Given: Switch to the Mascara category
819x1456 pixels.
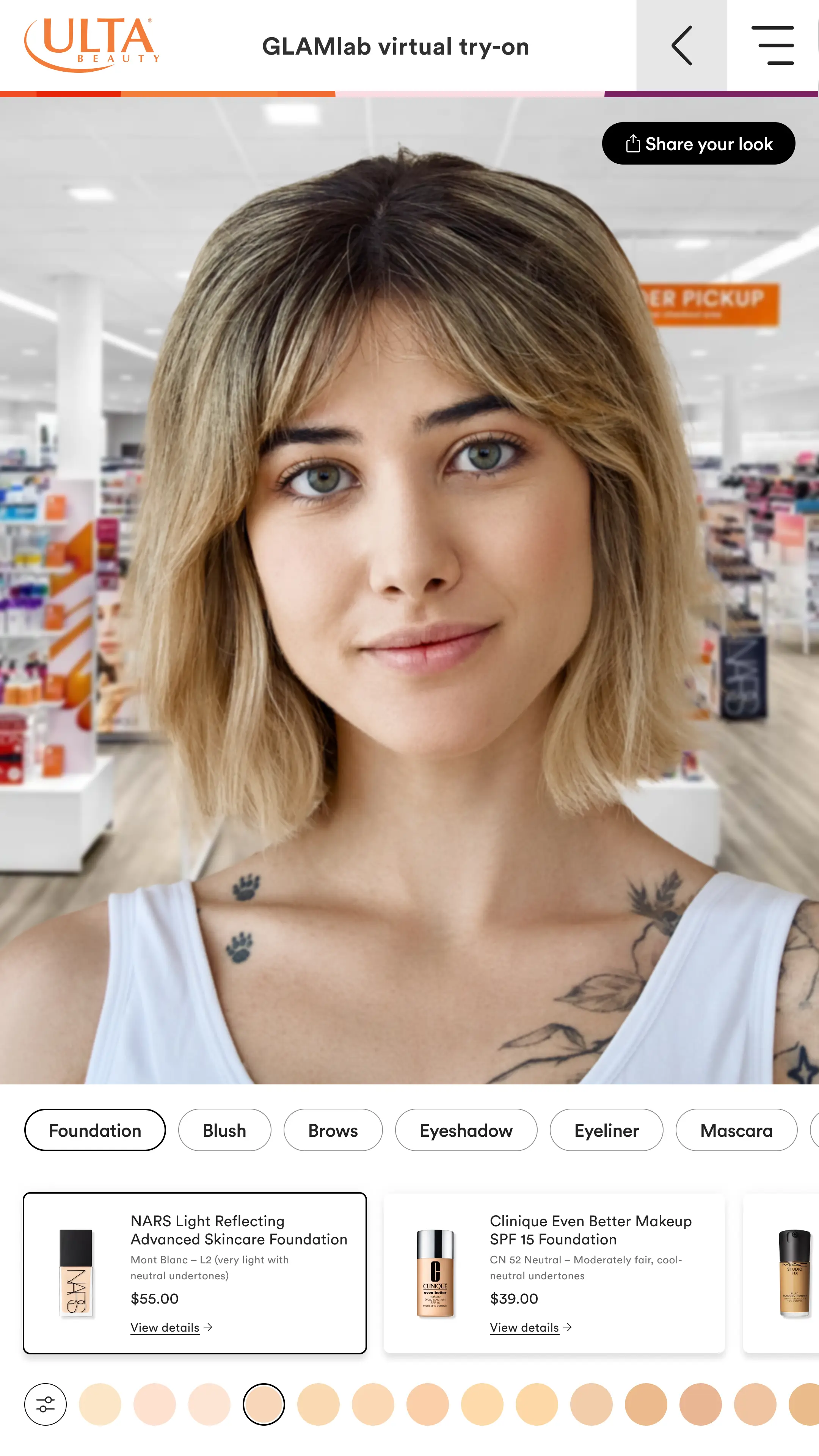Looking at the screenshot, I should (x=736, y=1130).
